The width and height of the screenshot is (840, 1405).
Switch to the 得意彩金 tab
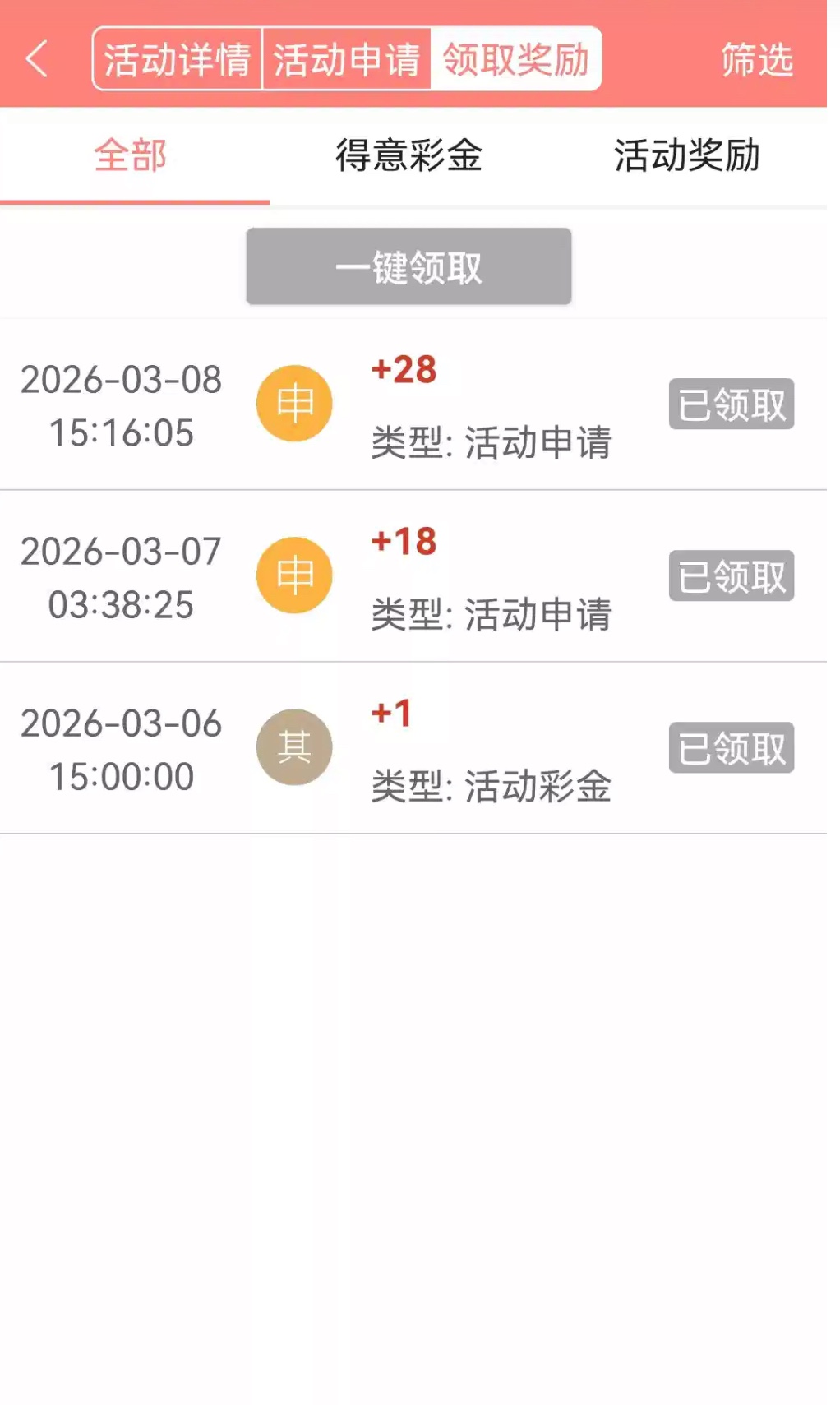point(408,156)
